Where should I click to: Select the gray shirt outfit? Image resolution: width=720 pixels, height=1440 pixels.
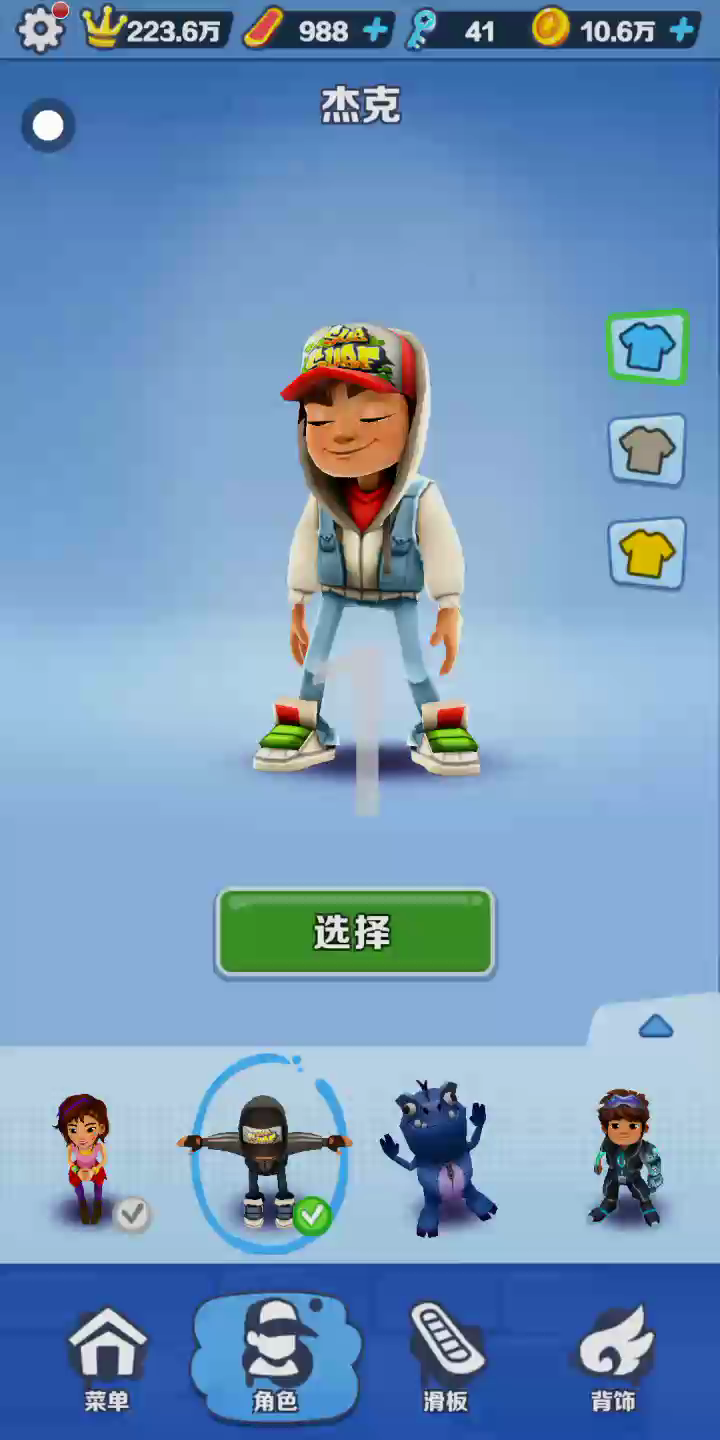tap(647, 451)
